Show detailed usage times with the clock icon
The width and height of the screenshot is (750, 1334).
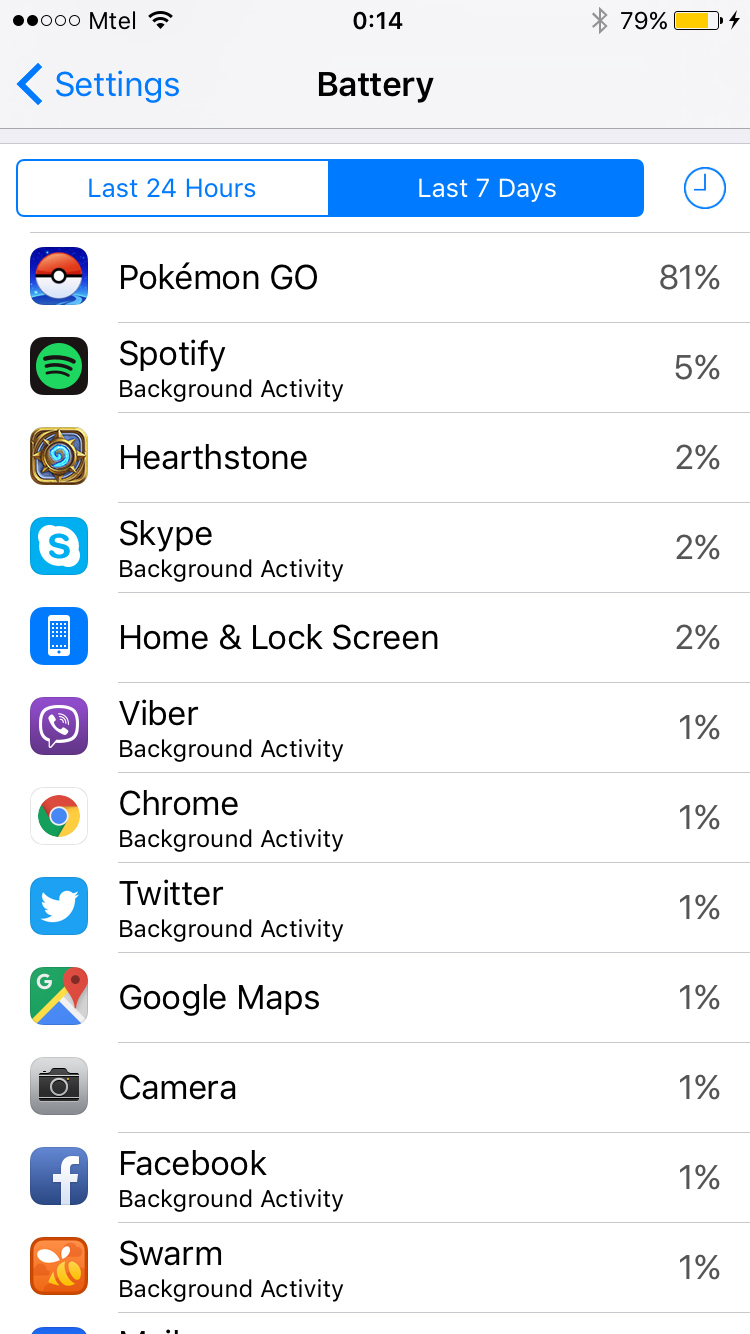(704, 188)
